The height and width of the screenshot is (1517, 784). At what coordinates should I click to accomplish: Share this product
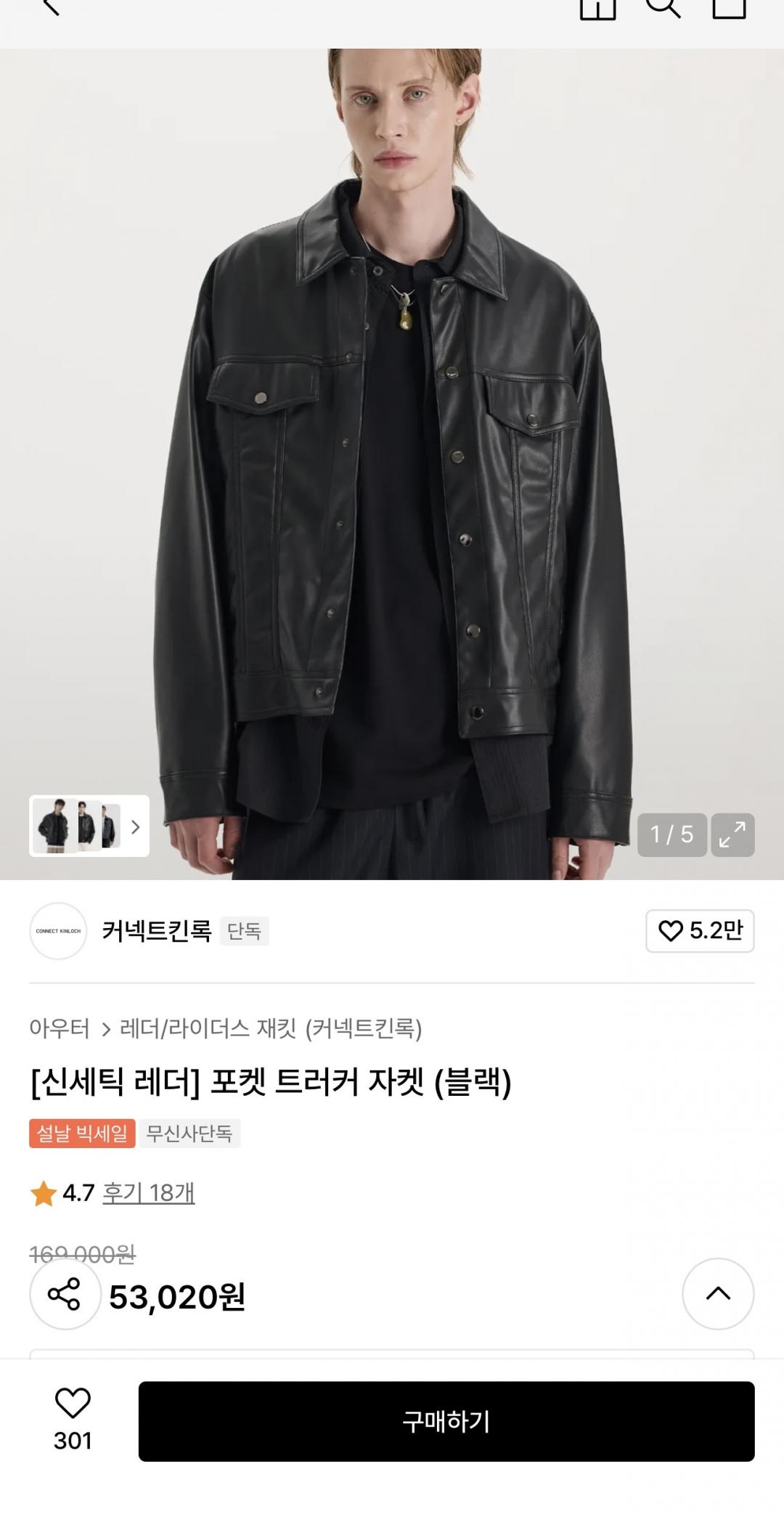click(x=65, y=1293)
